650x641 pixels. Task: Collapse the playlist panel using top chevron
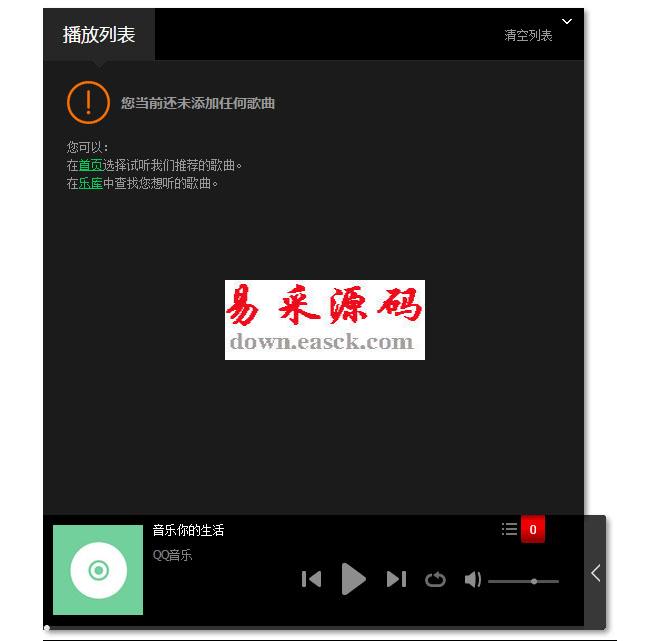(567, 21)
